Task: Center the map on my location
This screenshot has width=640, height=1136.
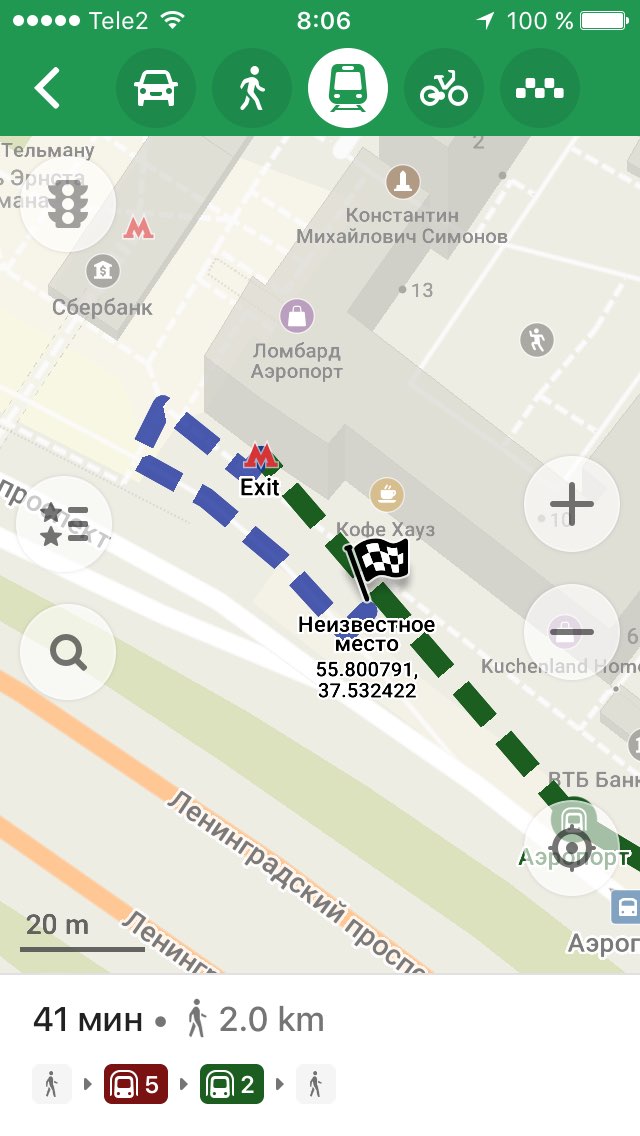Action: (572, 848)
